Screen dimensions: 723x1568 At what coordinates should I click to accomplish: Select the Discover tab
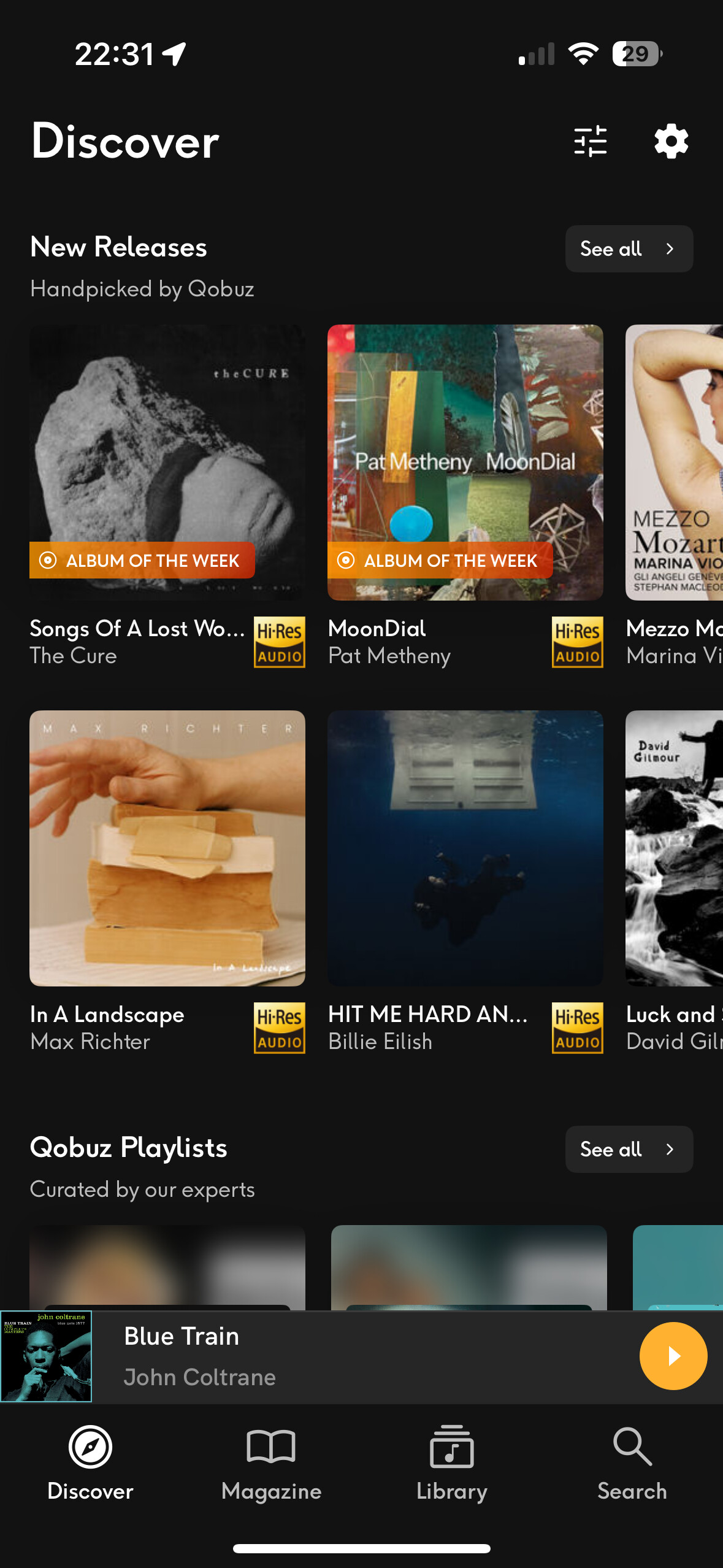tap(90, 1464)
